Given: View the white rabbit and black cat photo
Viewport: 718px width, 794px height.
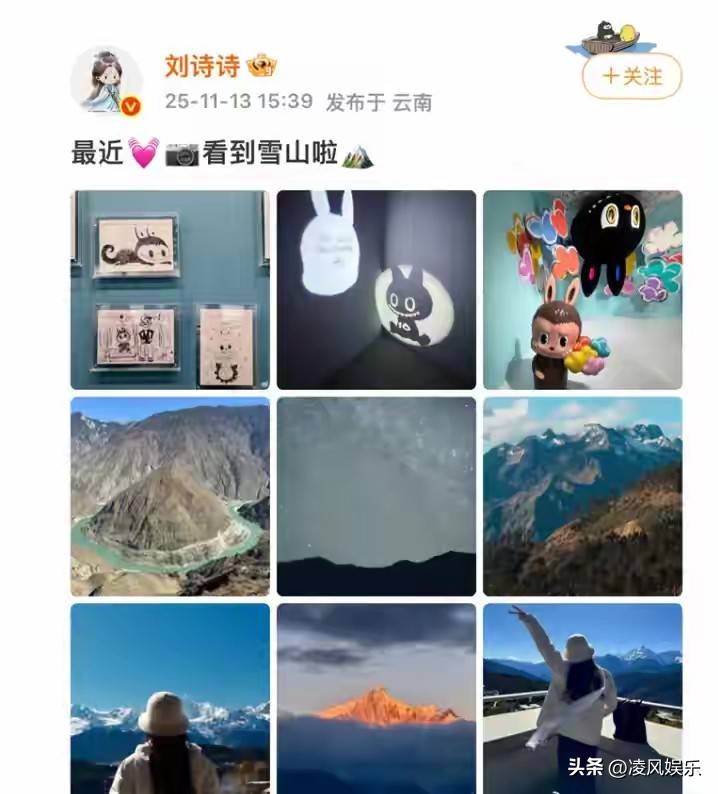Looking at the screenshot, I should pos(376,289).
